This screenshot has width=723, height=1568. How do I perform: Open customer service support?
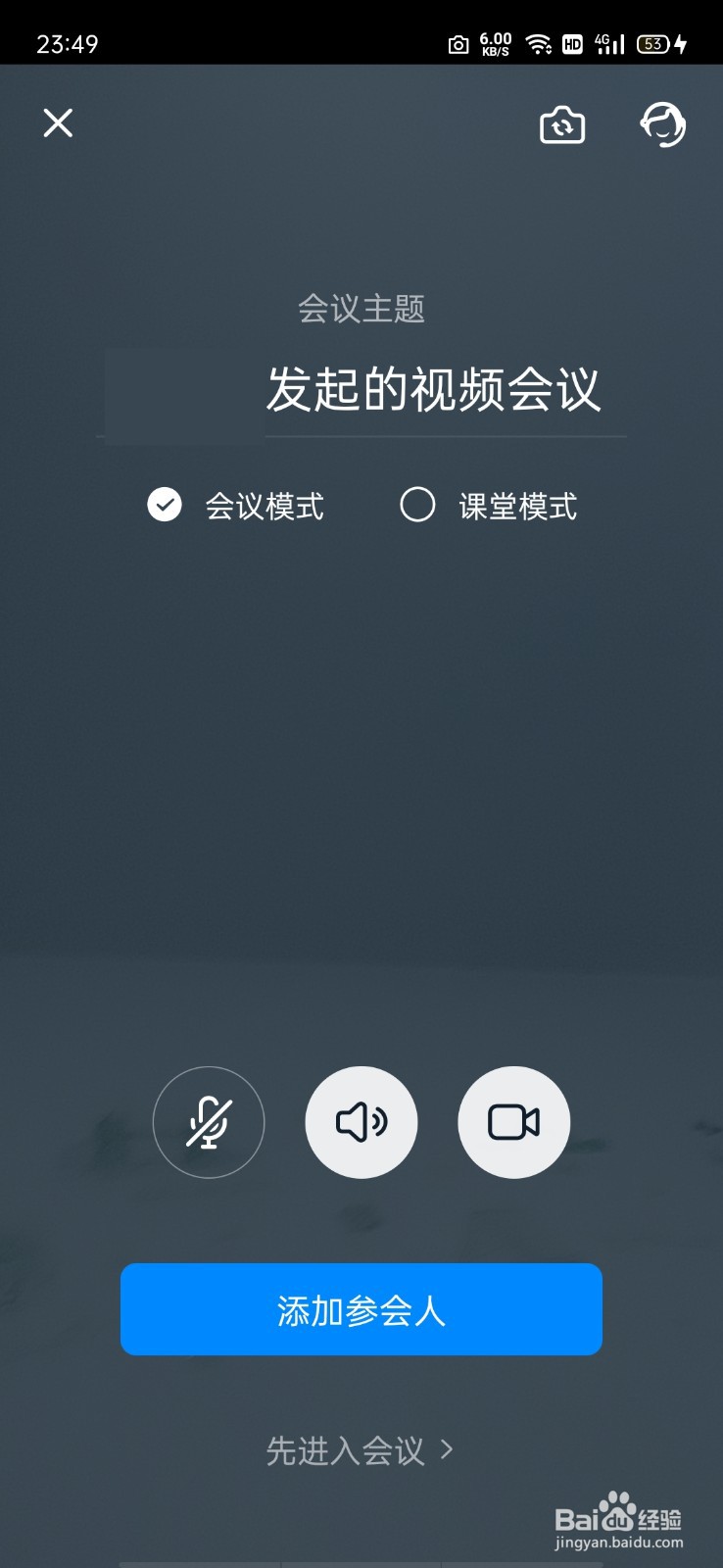[x=664, y=124]
